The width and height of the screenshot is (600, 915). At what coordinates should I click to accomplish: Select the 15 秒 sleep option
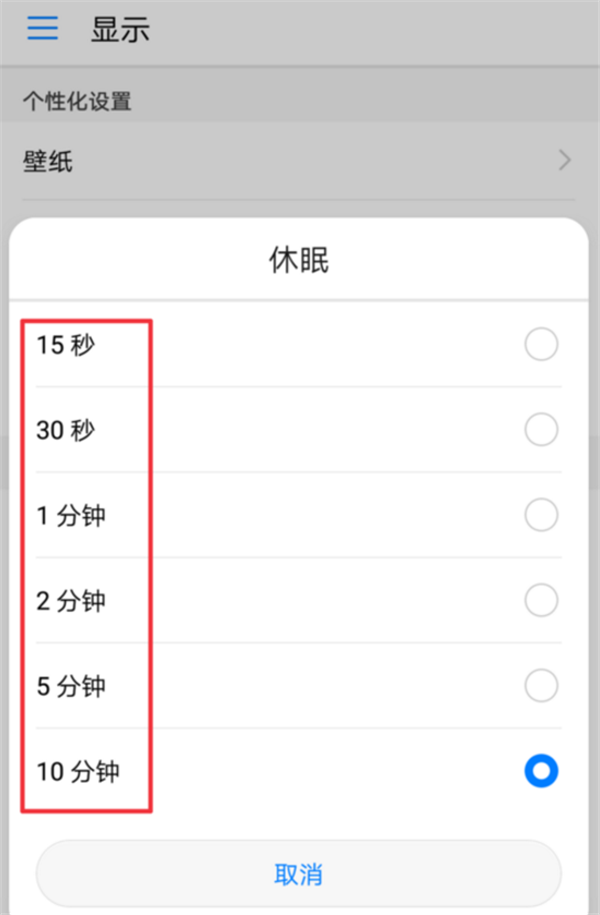pyautogui.click(x=541, y=345)
